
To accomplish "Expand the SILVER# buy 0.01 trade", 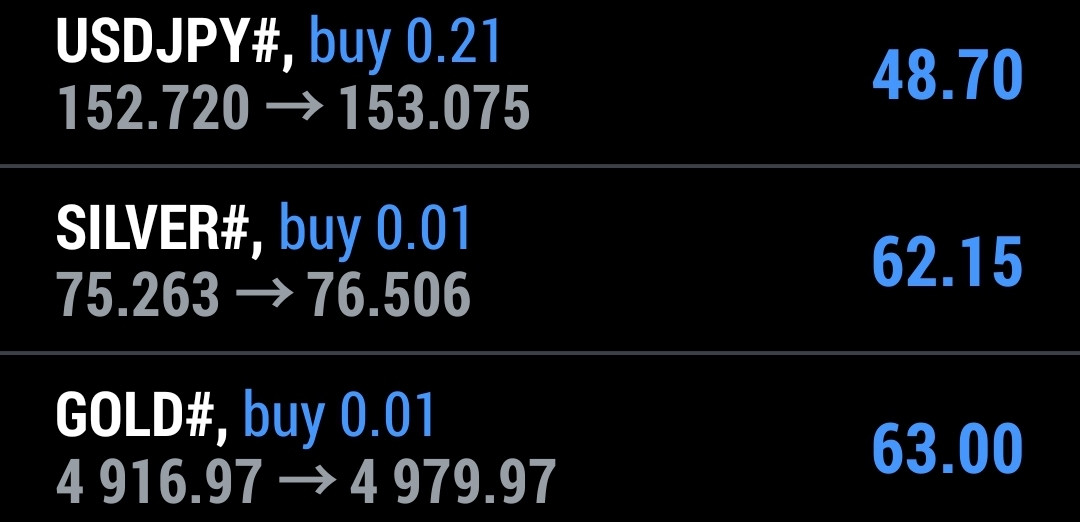I will coord(540,262).
